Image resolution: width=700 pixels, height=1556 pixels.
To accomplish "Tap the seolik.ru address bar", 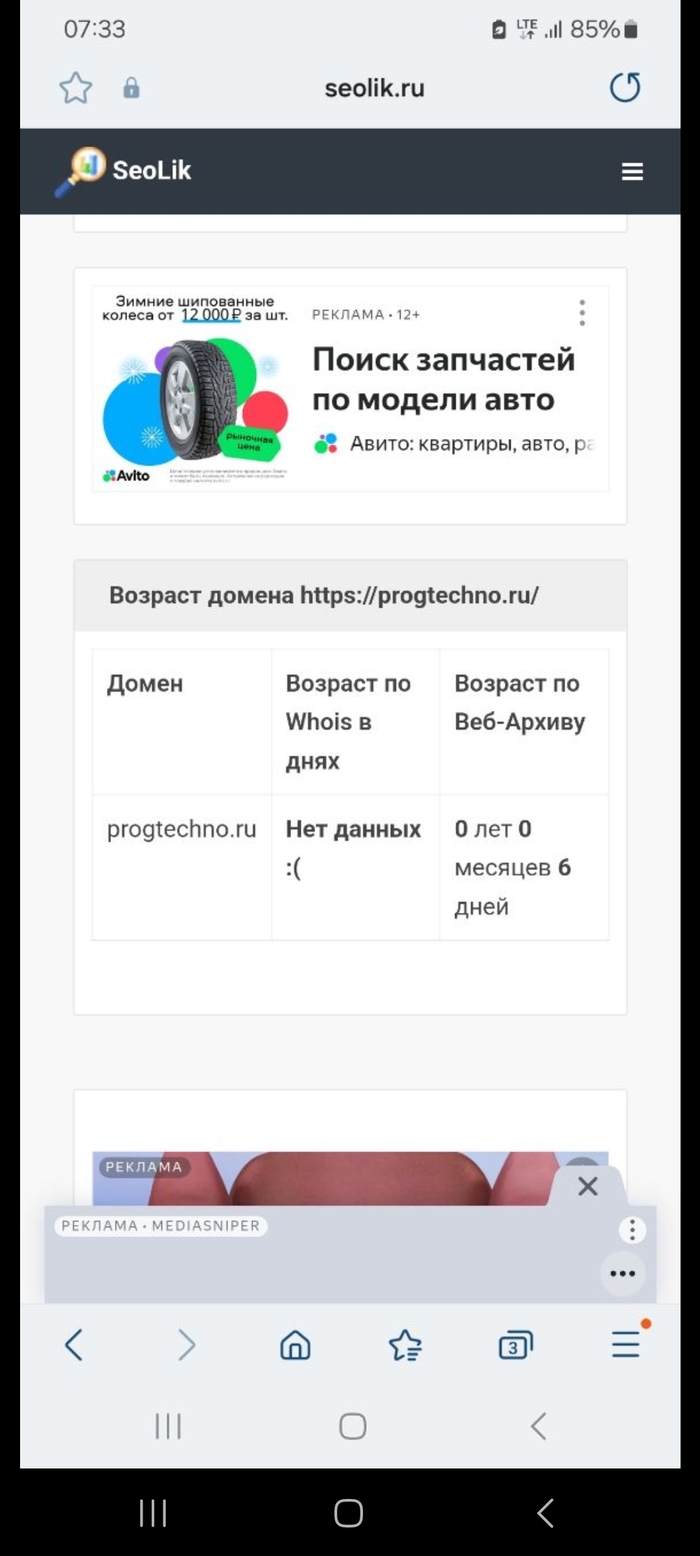I will point(374,88).
